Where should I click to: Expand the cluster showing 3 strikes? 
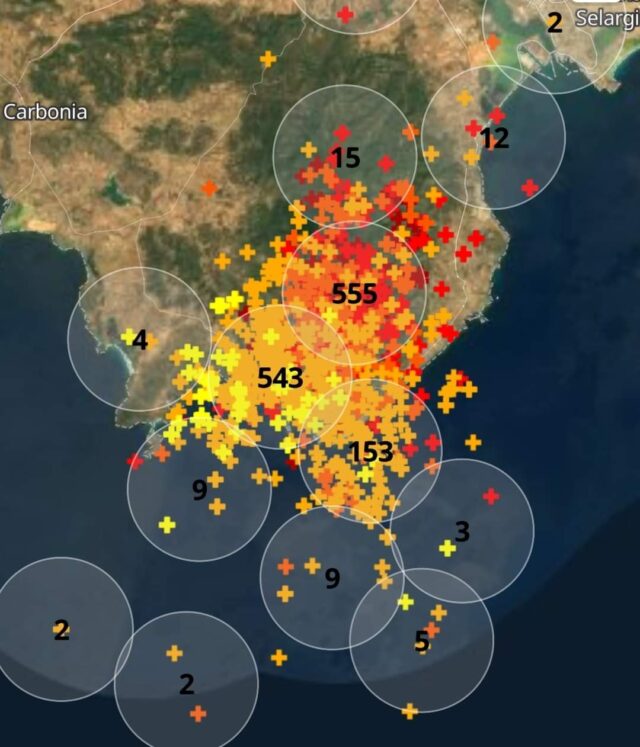click(x=461, y=531)
